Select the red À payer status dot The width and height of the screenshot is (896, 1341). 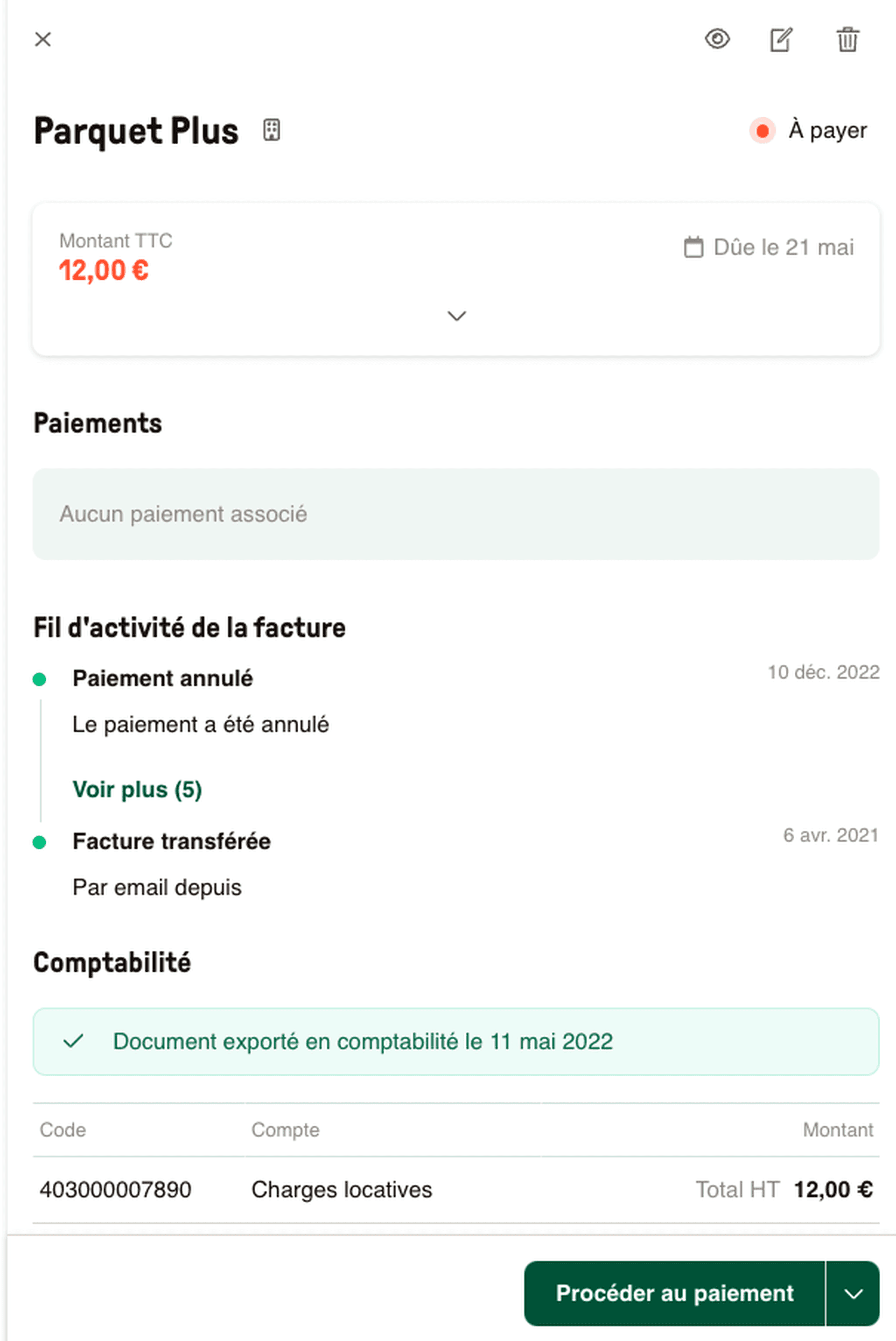(762, 131)
